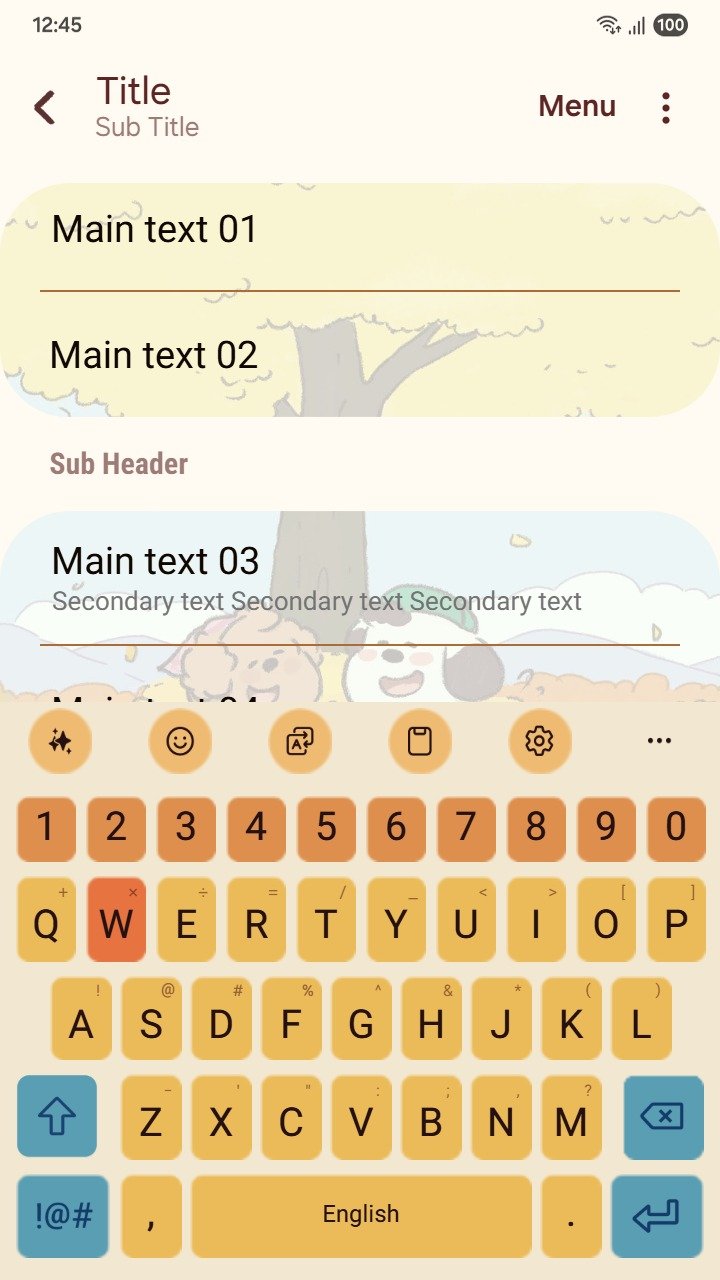Screen dimensions: 720x1280
Task: Go back using the arrow
Action: pyautogui.click(x=45, y=107)
